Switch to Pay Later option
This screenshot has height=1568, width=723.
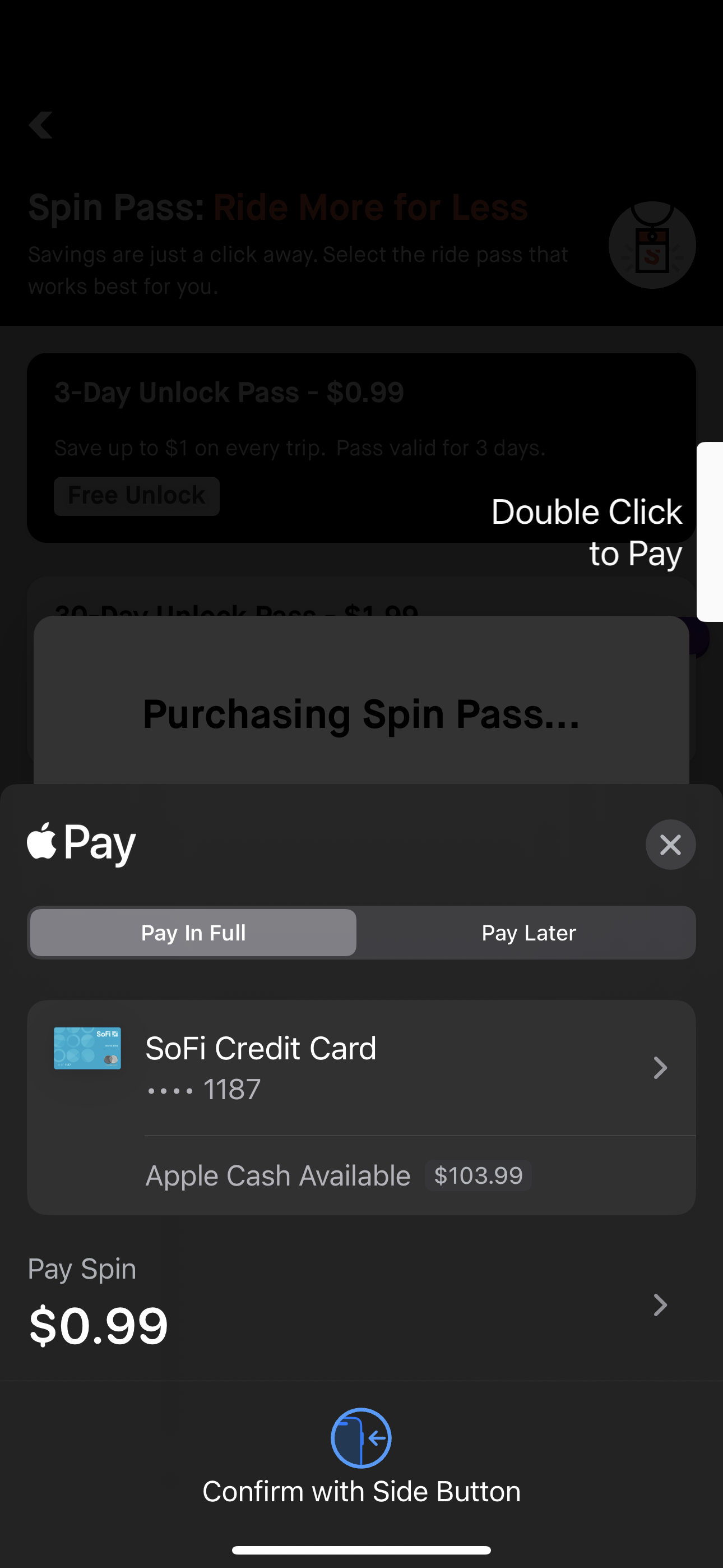(529, 932)
